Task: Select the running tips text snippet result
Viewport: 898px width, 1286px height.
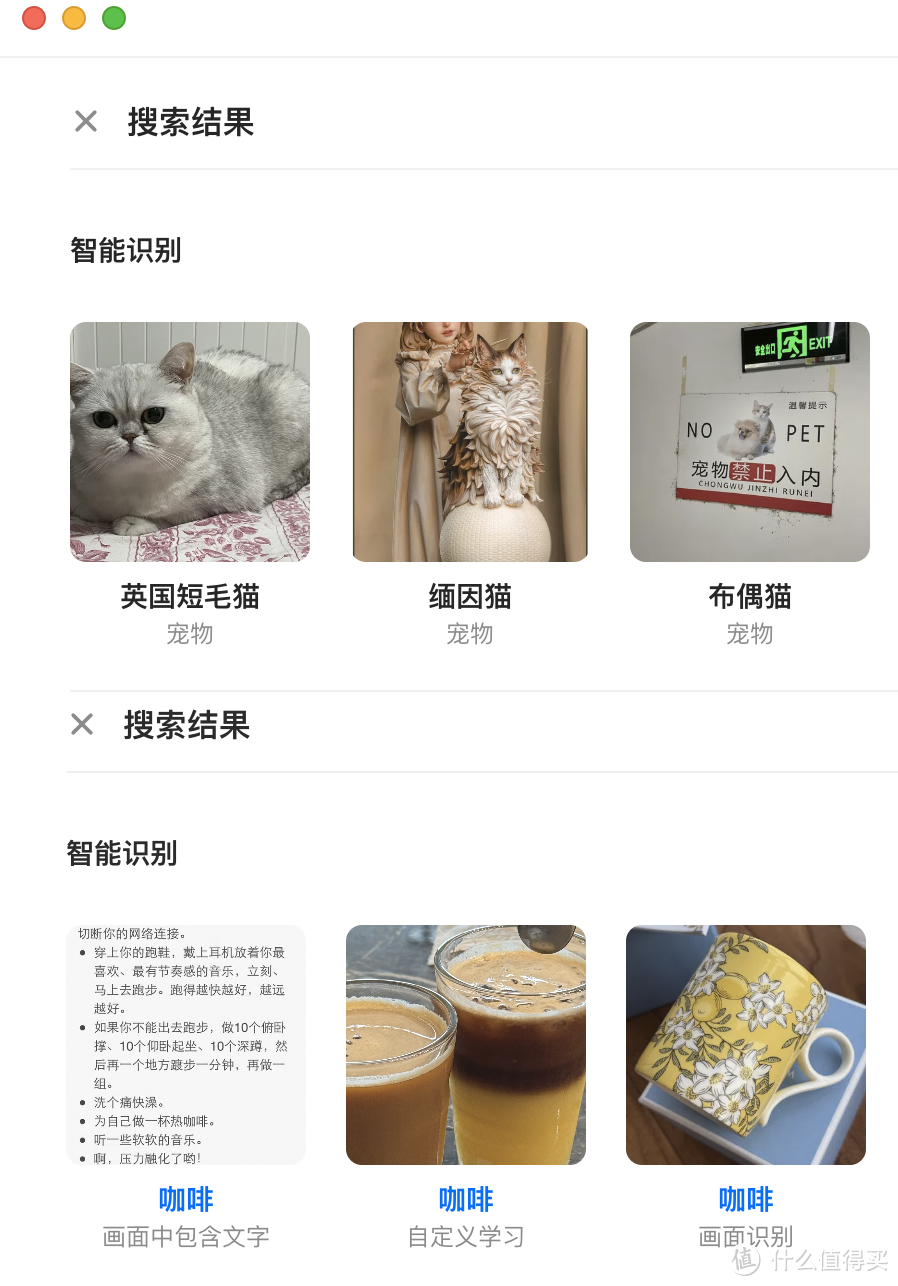Action: pos(188,1044)
